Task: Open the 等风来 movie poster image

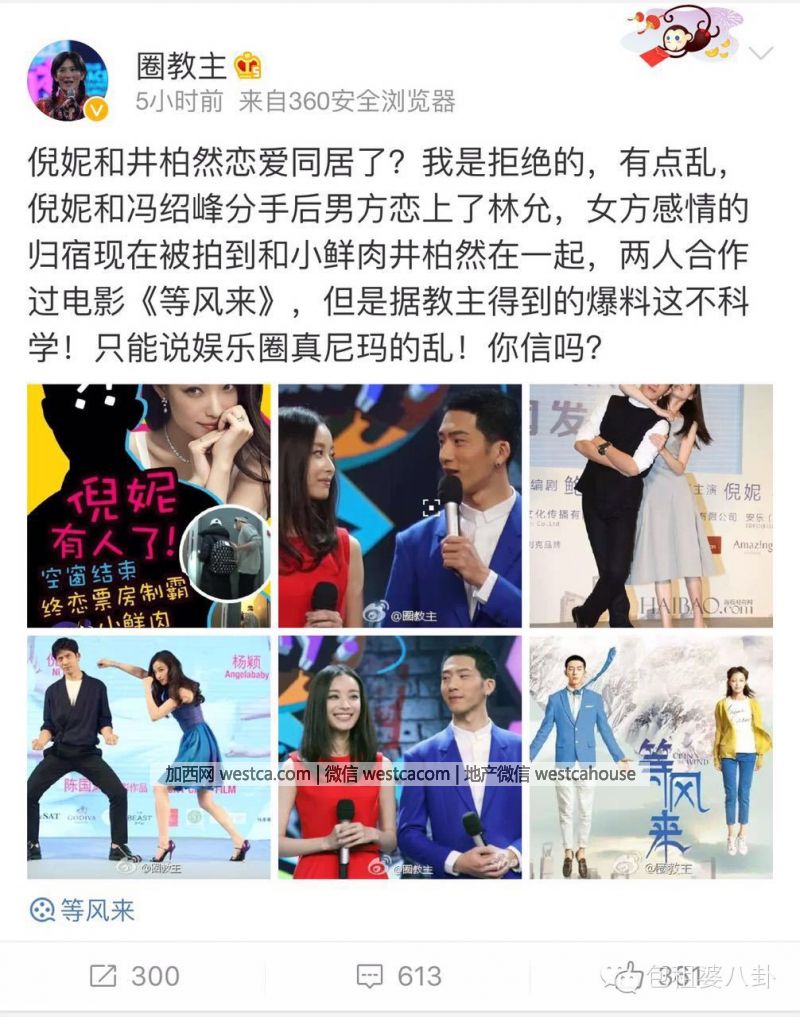Action: point(650,757)
